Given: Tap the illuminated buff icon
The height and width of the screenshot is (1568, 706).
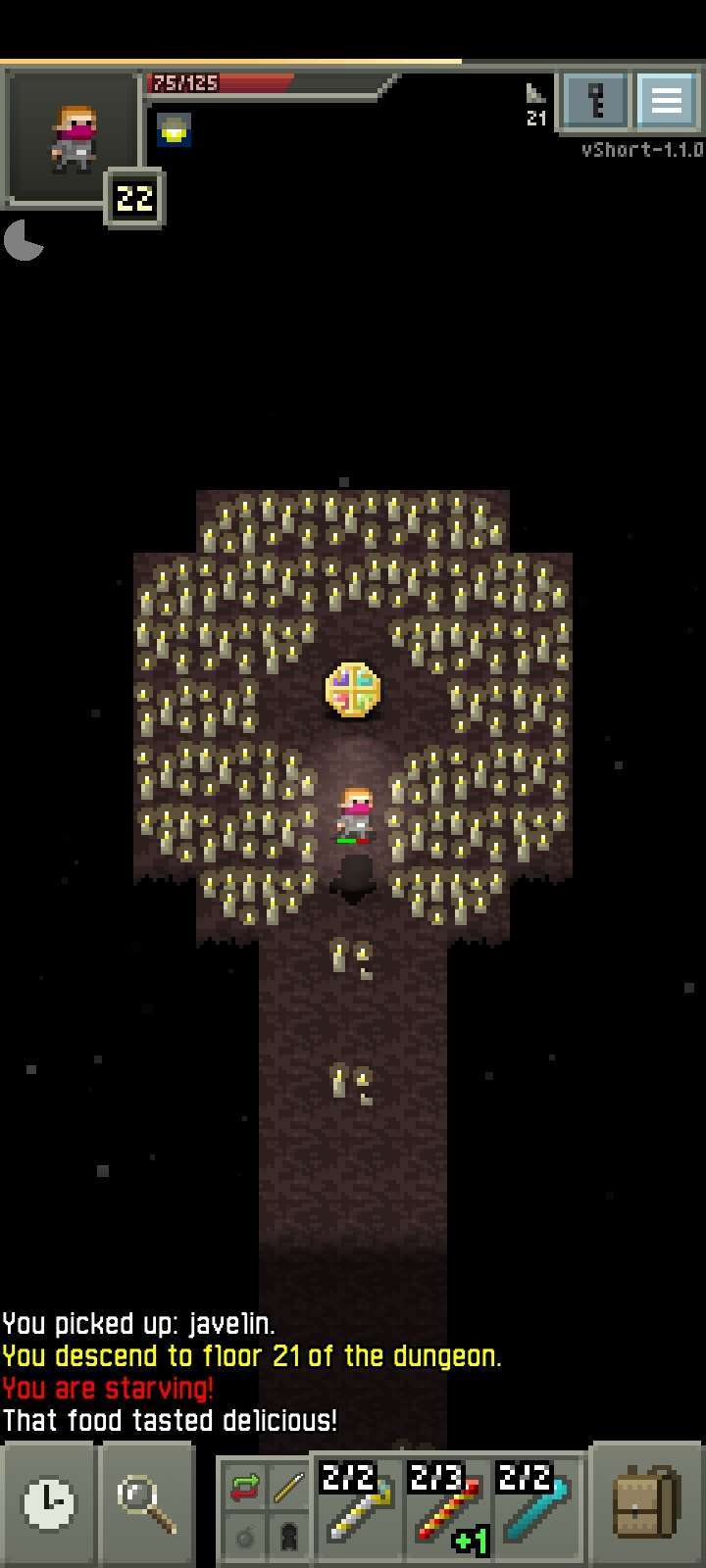Looking at the screenshot, I should (x=175, y=129).
